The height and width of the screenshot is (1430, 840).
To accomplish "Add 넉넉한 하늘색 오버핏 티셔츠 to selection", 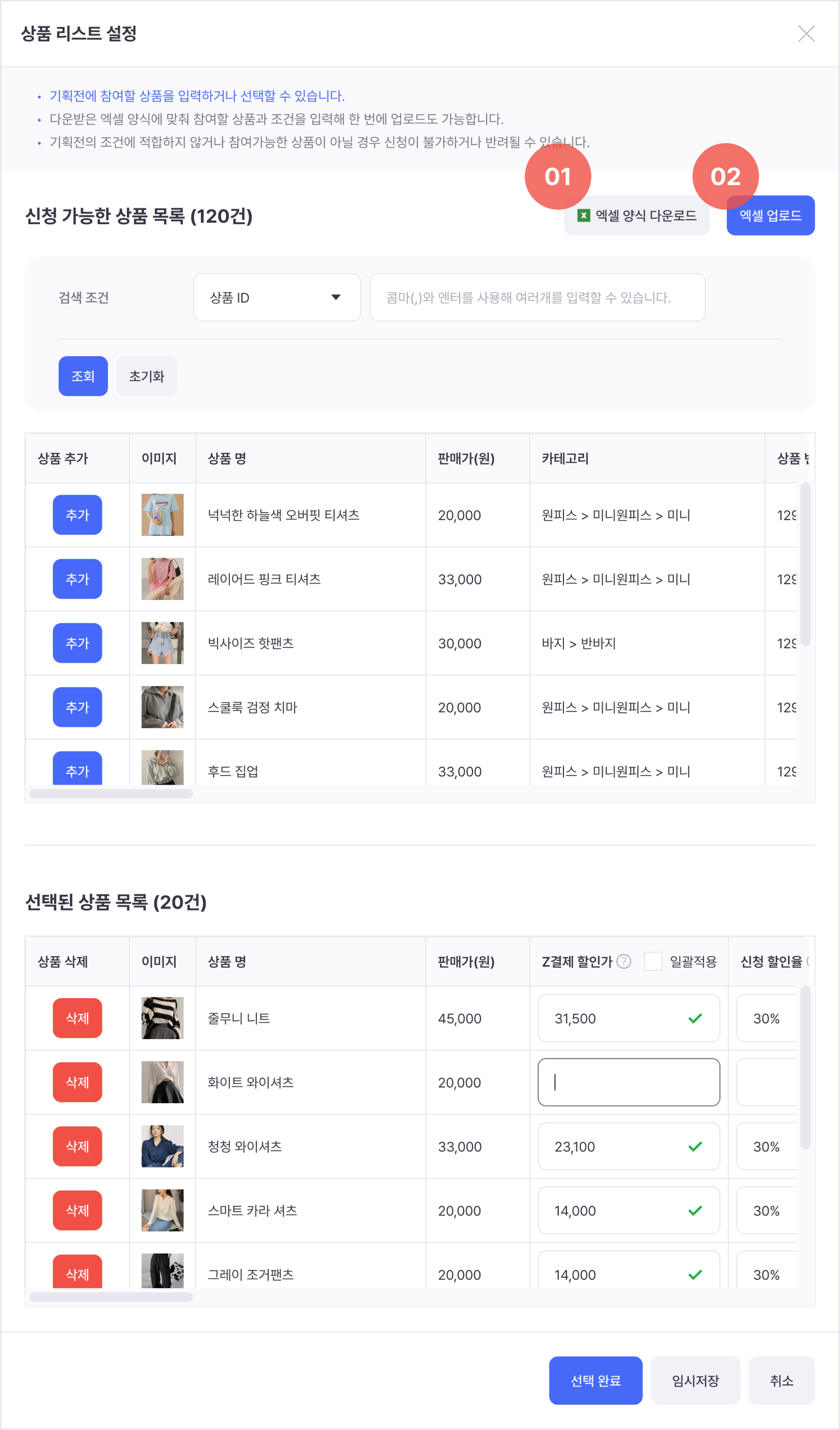I will point(77,515).
